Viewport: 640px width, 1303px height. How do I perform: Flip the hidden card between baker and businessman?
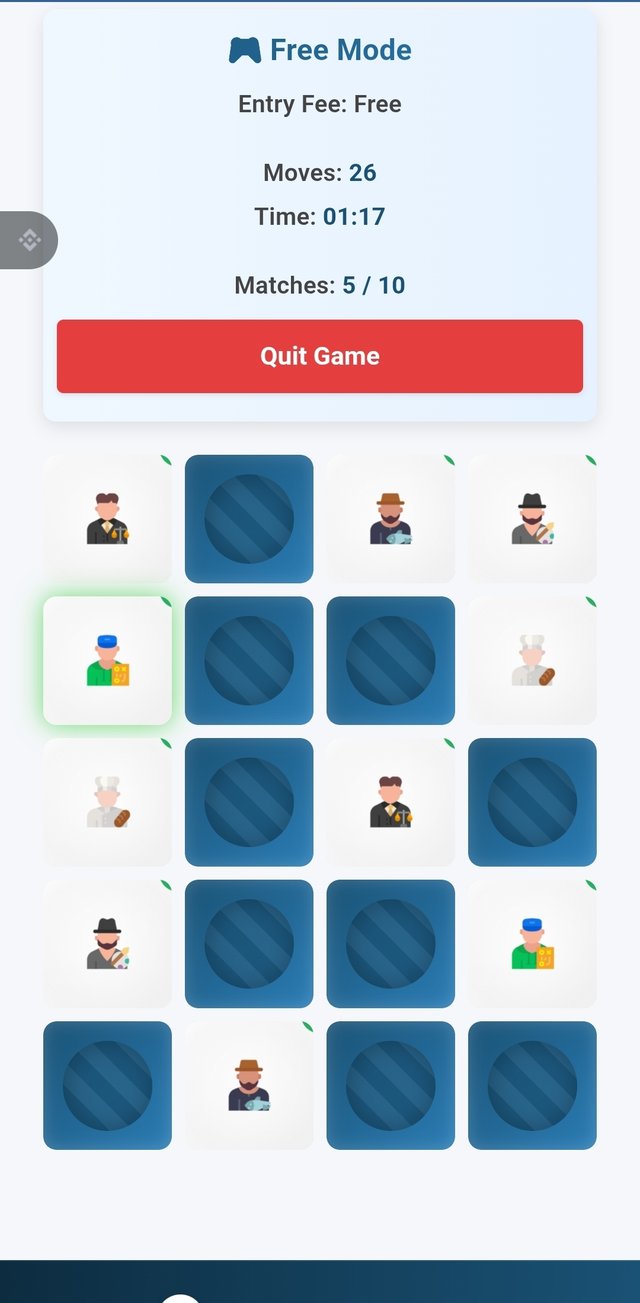click(249, 802)
